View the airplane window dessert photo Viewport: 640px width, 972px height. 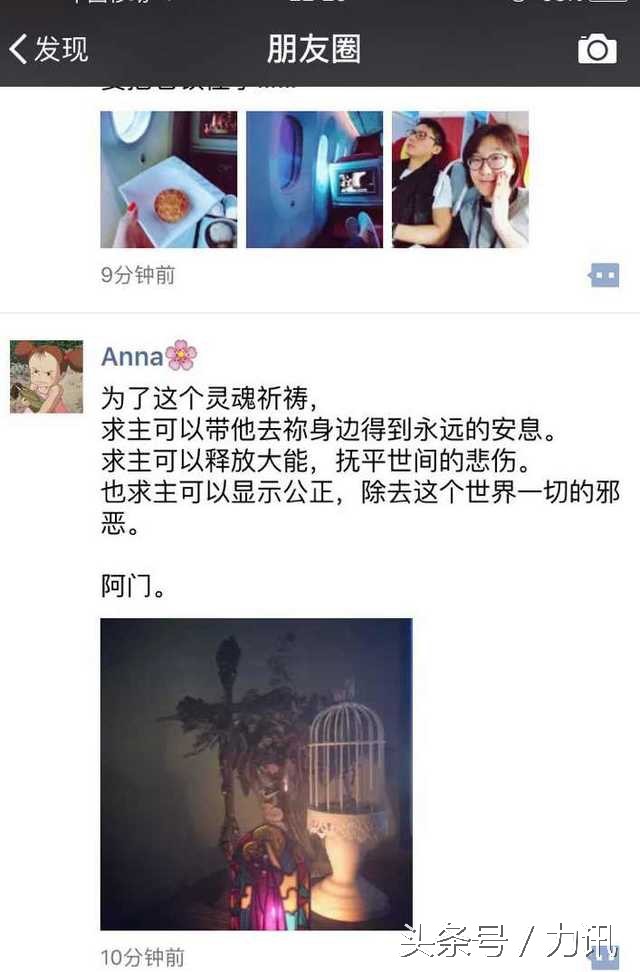pyautogui.click(x=169, y=179)
